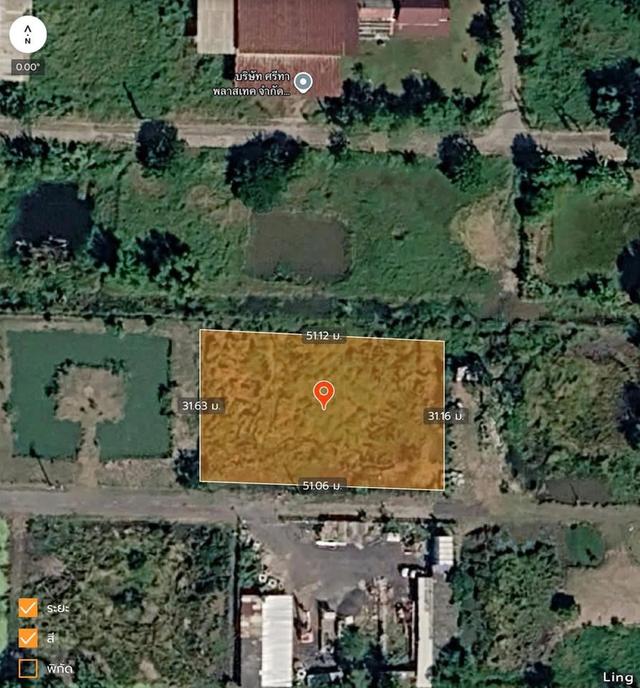640x688 pixels.
Task: Select the red marker inside the plot
Action: [323, 393]
